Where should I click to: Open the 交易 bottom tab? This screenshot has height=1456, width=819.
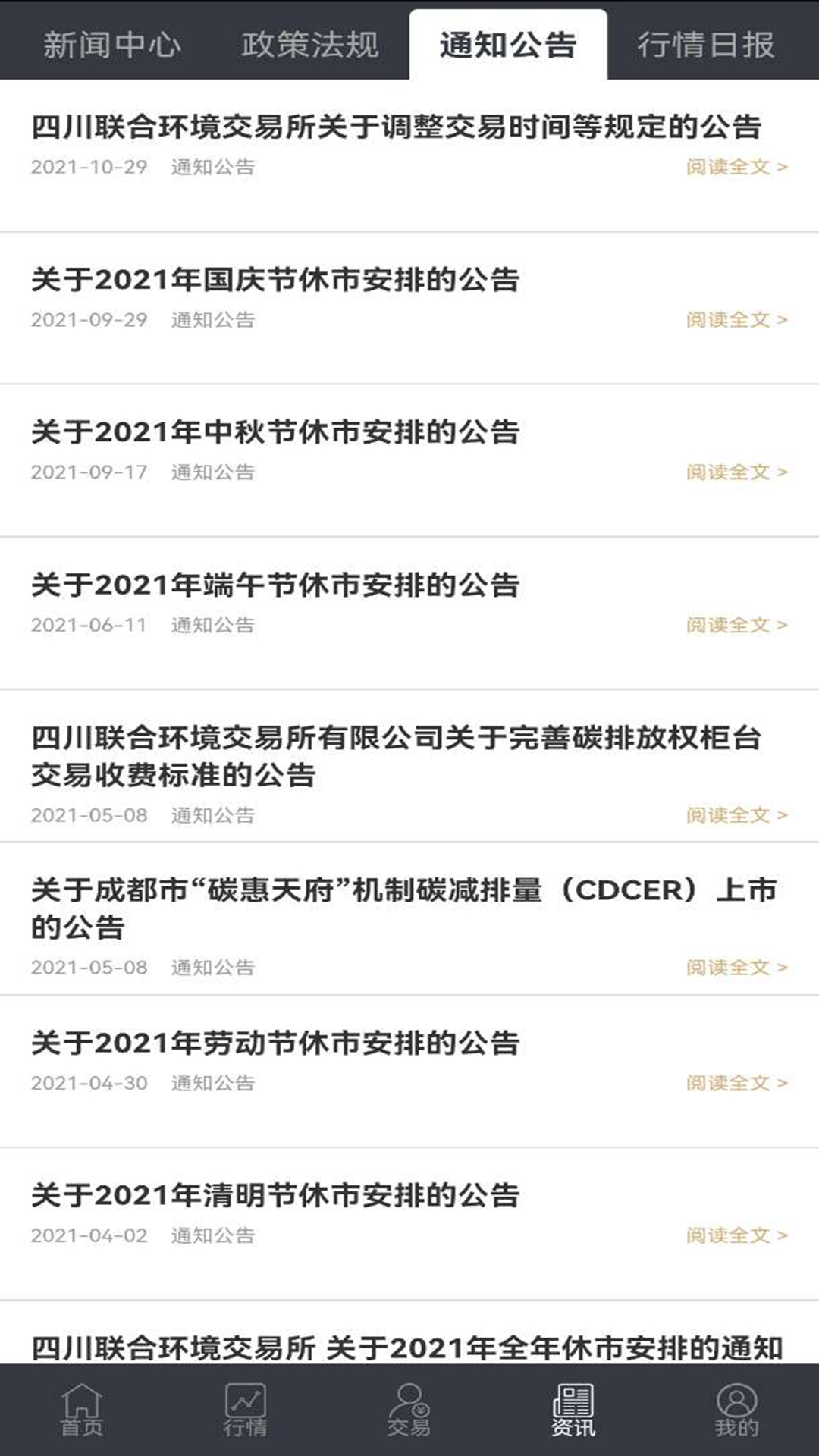click(x=409, y=1410)
